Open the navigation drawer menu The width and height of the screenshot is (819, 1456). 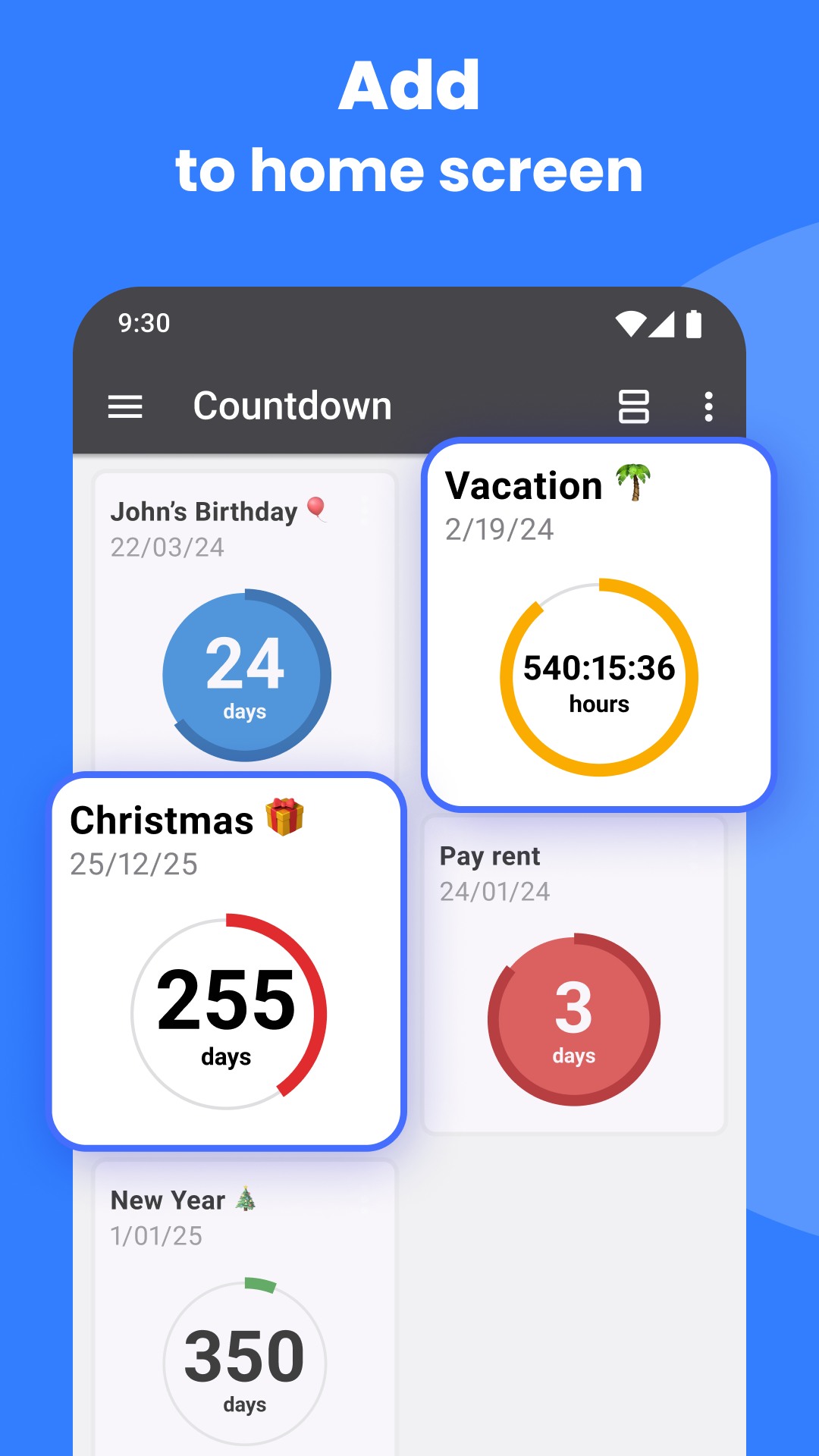126,407
